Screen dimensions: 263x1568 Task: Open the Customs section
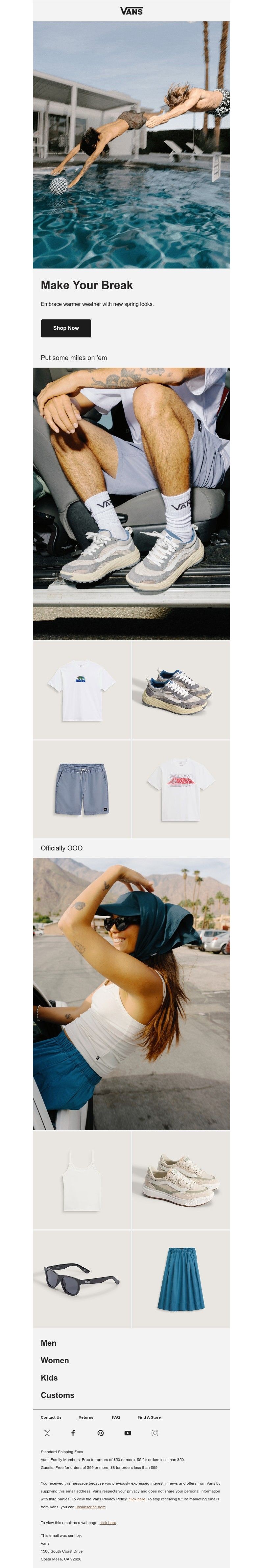pyautogui.click(x=57, y=1395)
